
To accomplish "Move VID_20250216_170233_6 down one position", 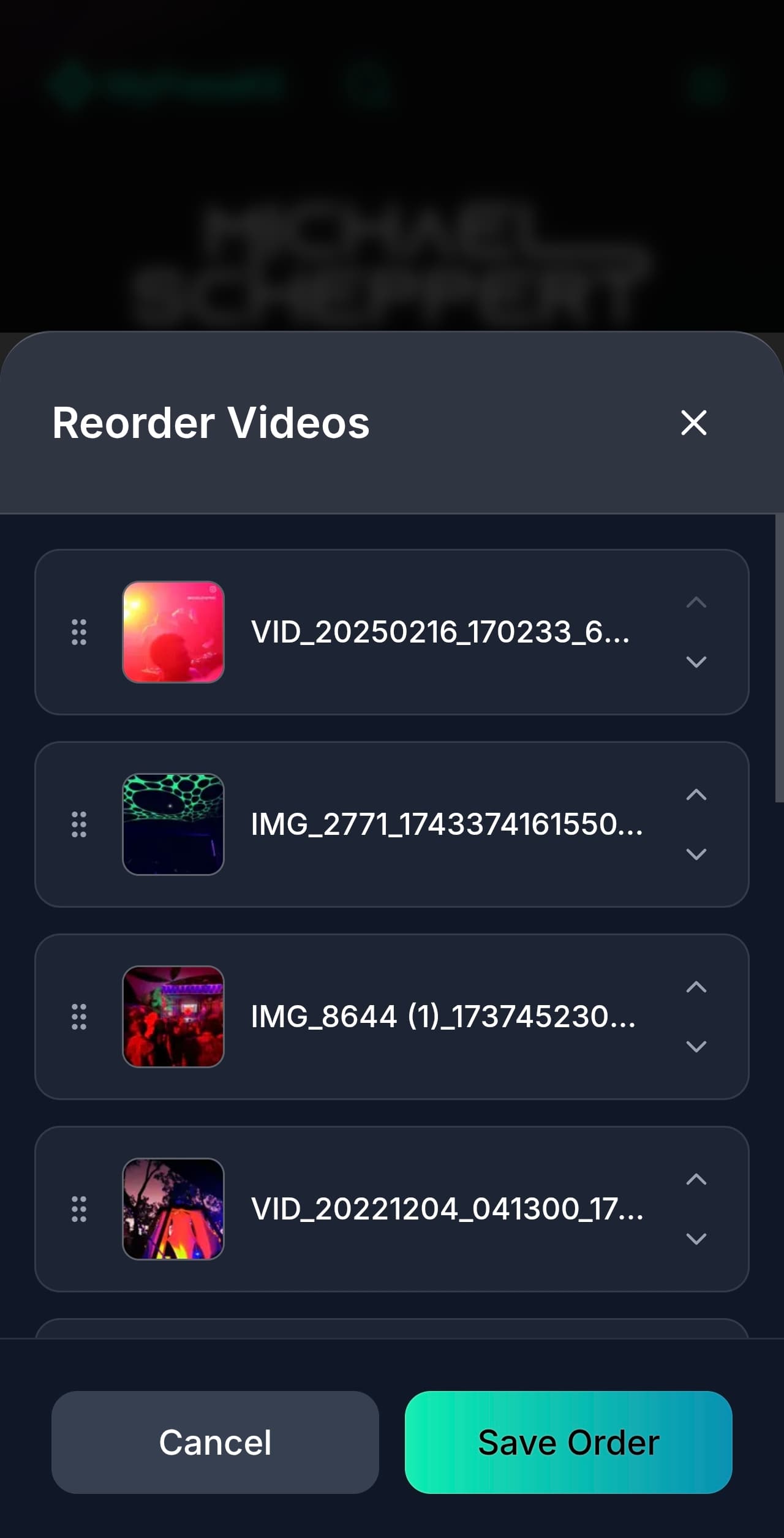I will pyautogui.click(x=696, y=662).
